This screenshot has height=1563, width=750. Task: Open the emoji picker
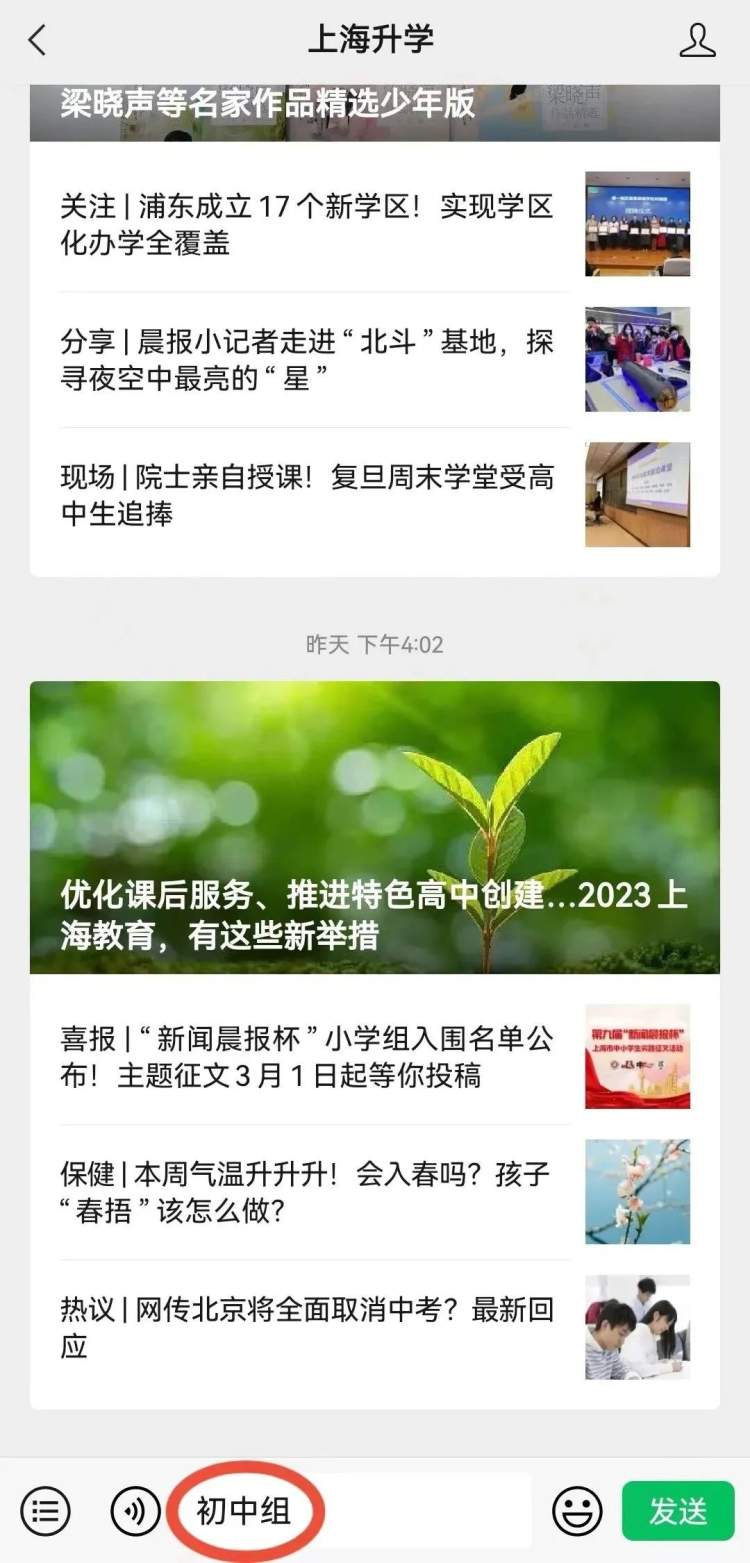click(x=577, y=1510)
